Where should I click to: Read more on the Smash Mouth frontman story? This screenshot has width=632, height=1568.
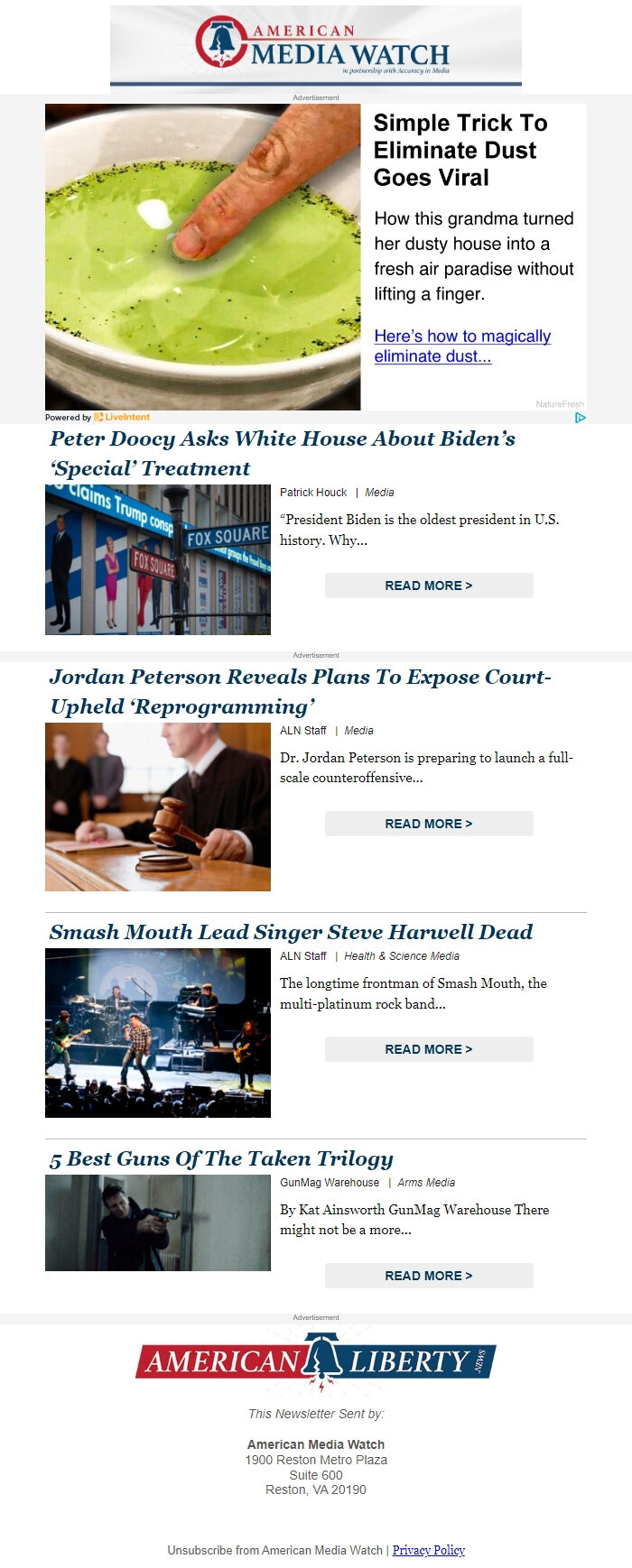(x=429, y=1049)
